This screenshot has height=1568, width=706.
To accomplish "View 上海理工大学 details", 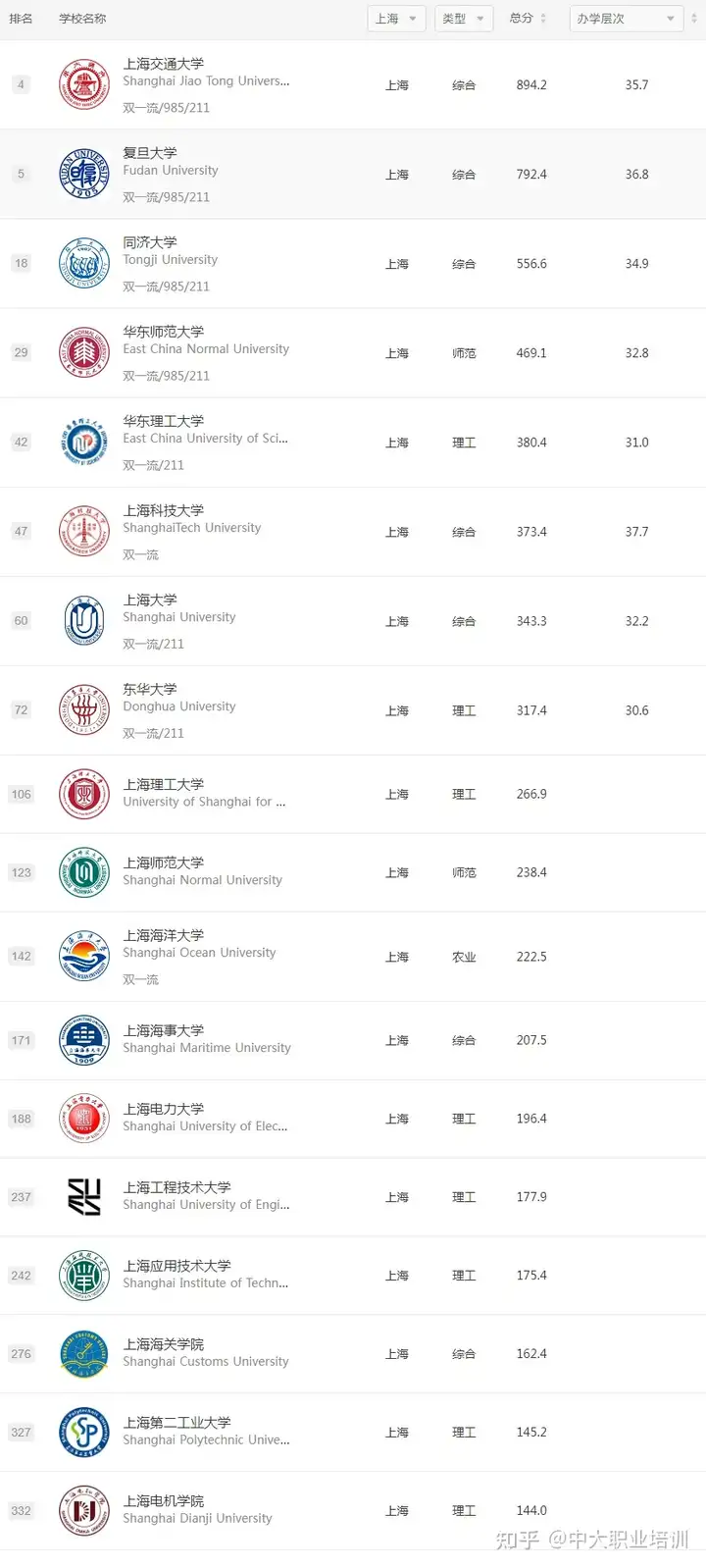I will pos(164,784).
